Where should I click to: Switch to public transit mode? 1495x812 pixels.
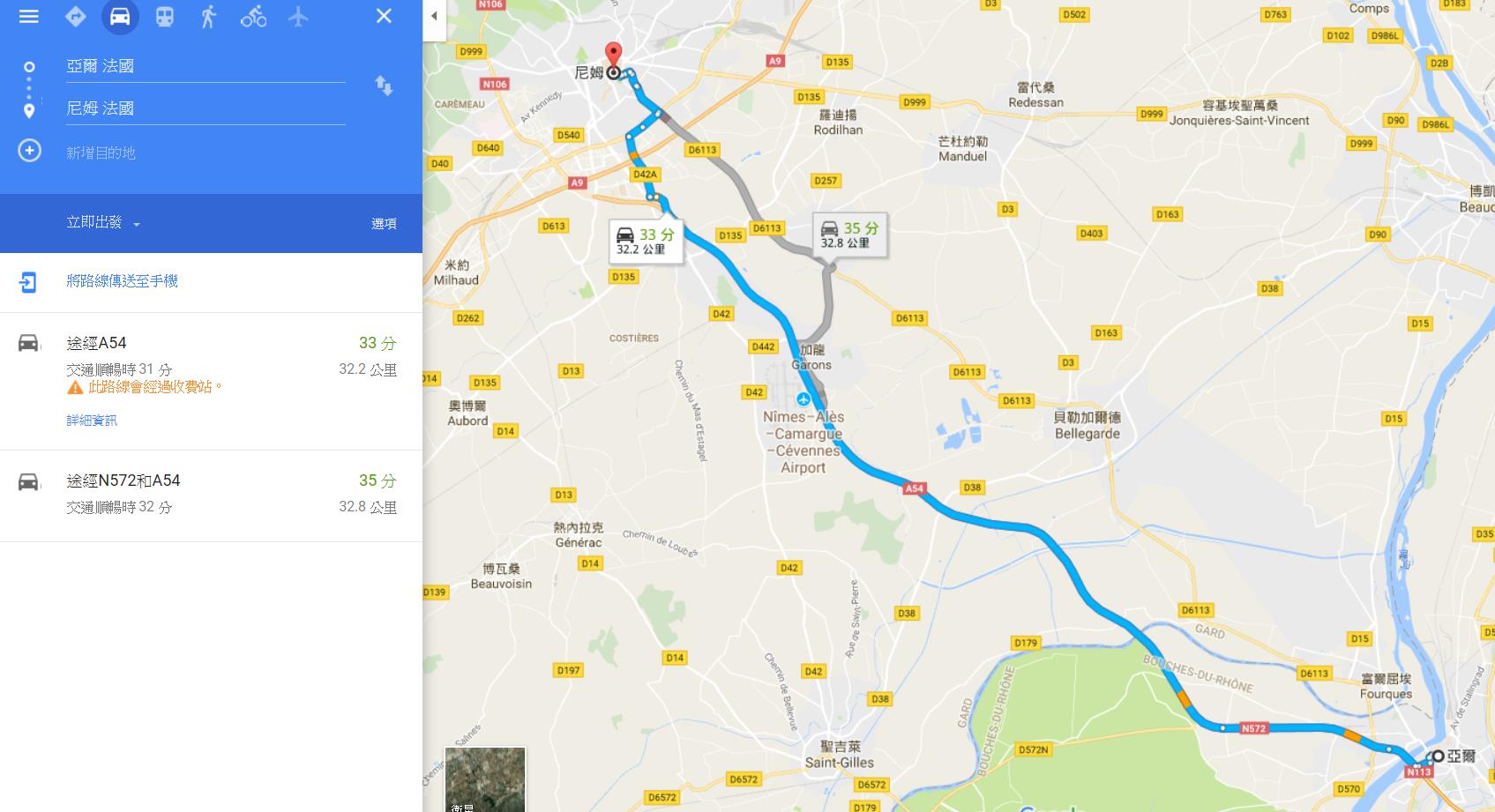(164, 16)
